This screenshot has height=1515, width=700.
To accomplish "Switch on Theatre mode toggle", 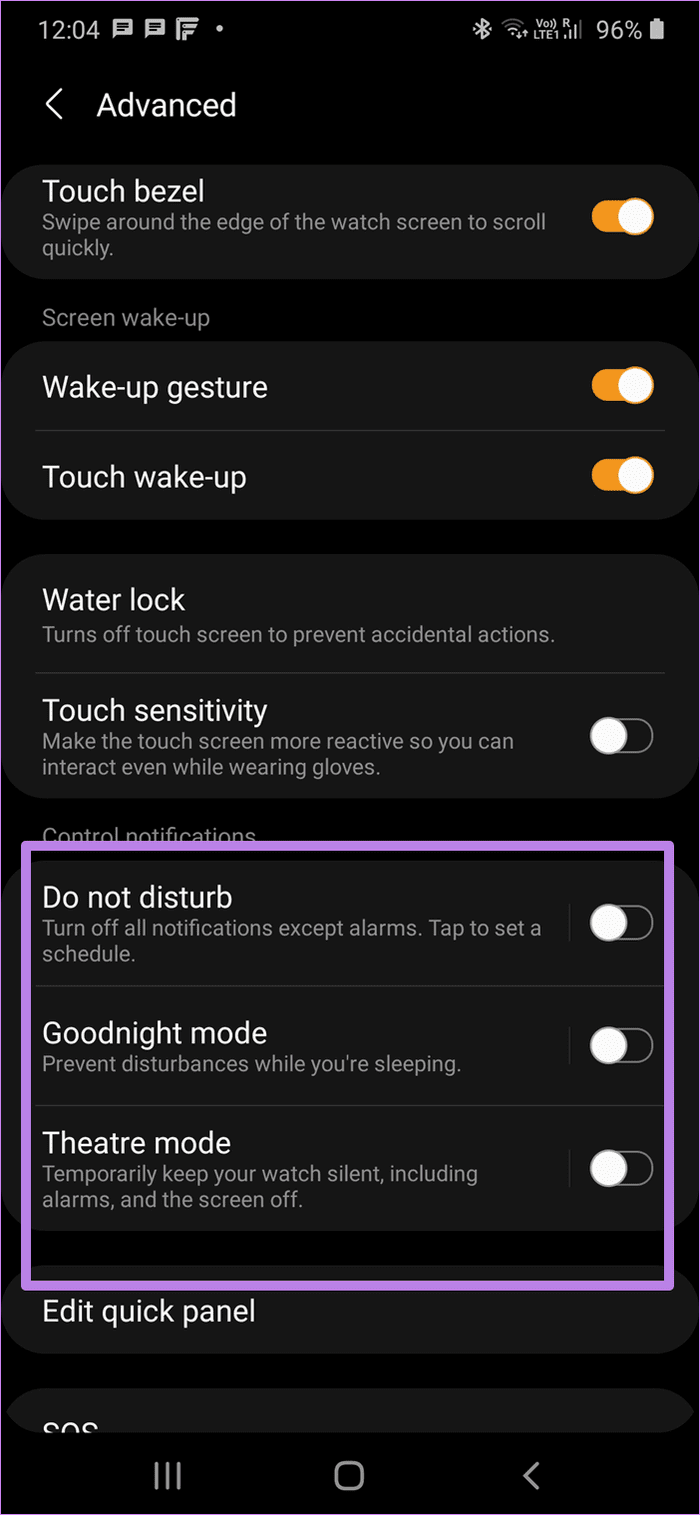I will (x=621, y=1168).
